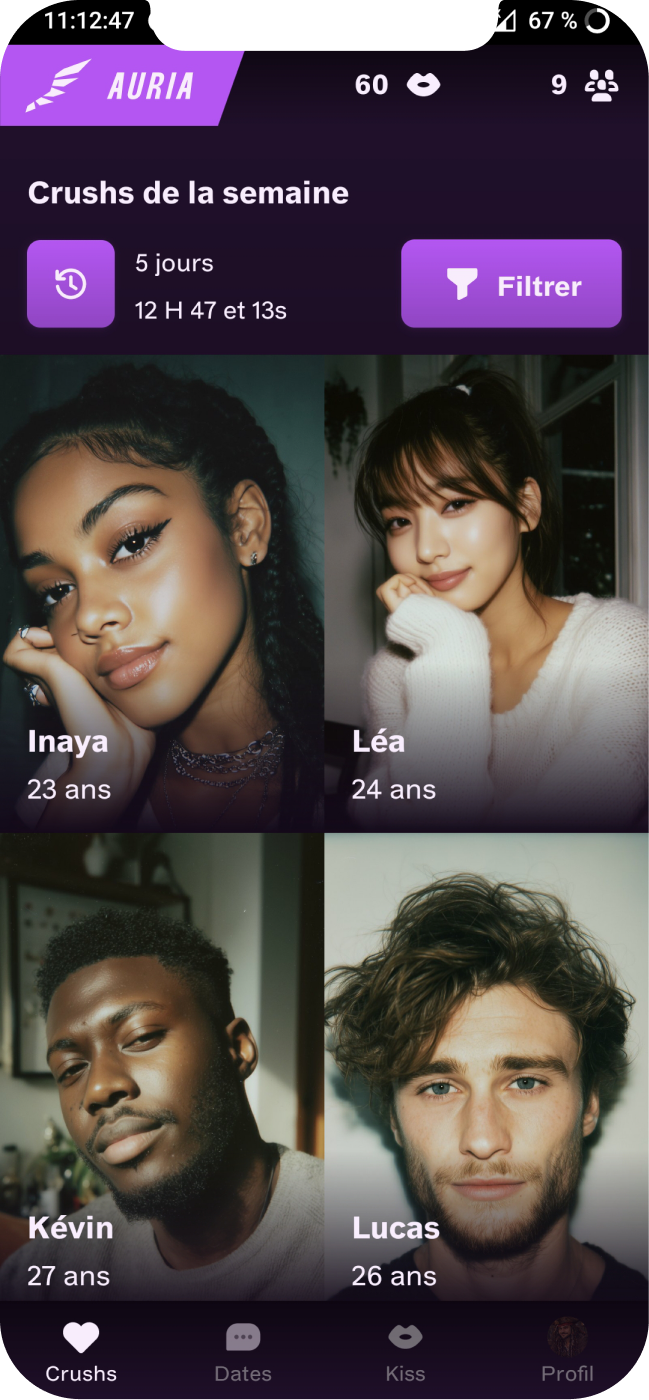This screenshot has height=1400, width=649.
Task: Select the Crushs tab
Action: (x=81, y=1352)
